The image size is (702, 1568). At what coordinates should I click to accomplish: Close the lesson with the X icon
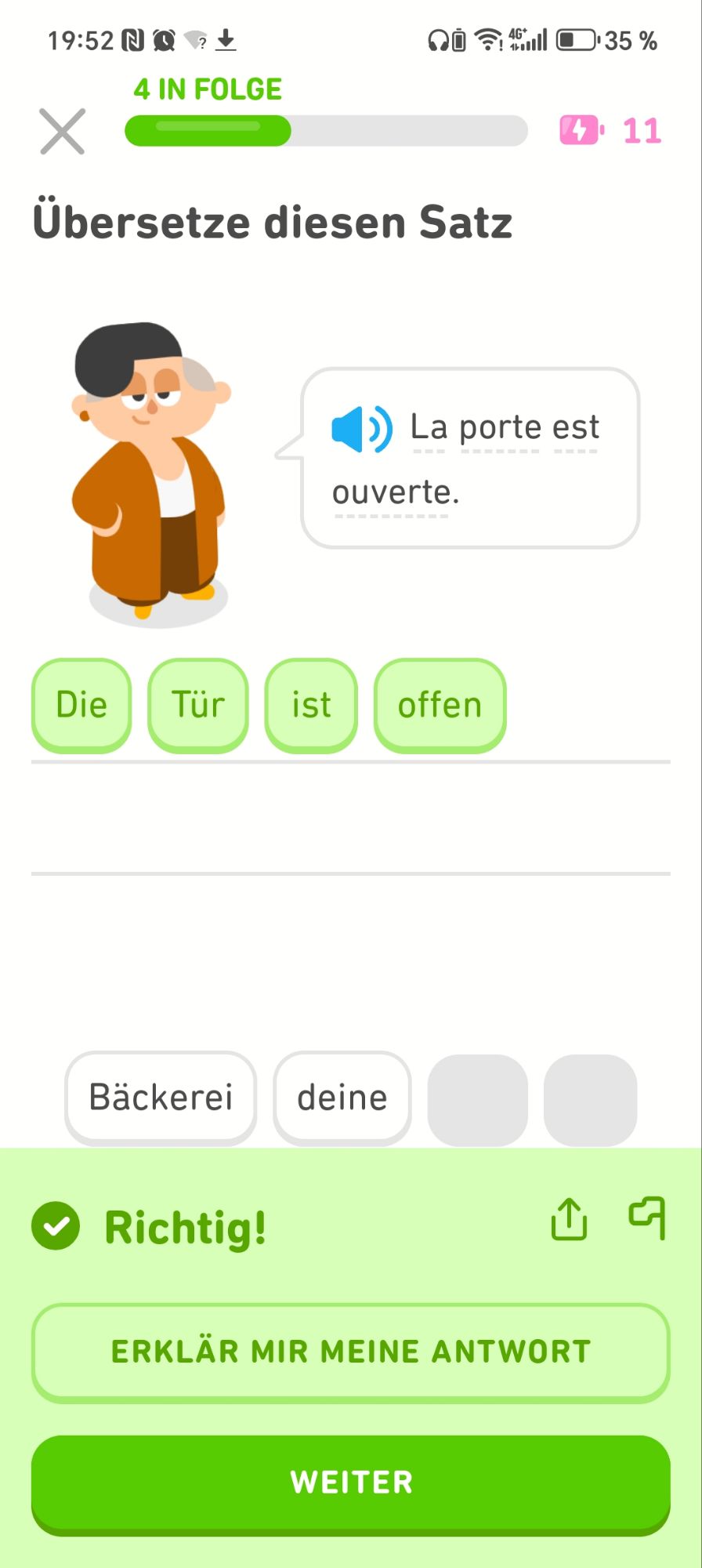pyautogui.click(x=62, y=132)
